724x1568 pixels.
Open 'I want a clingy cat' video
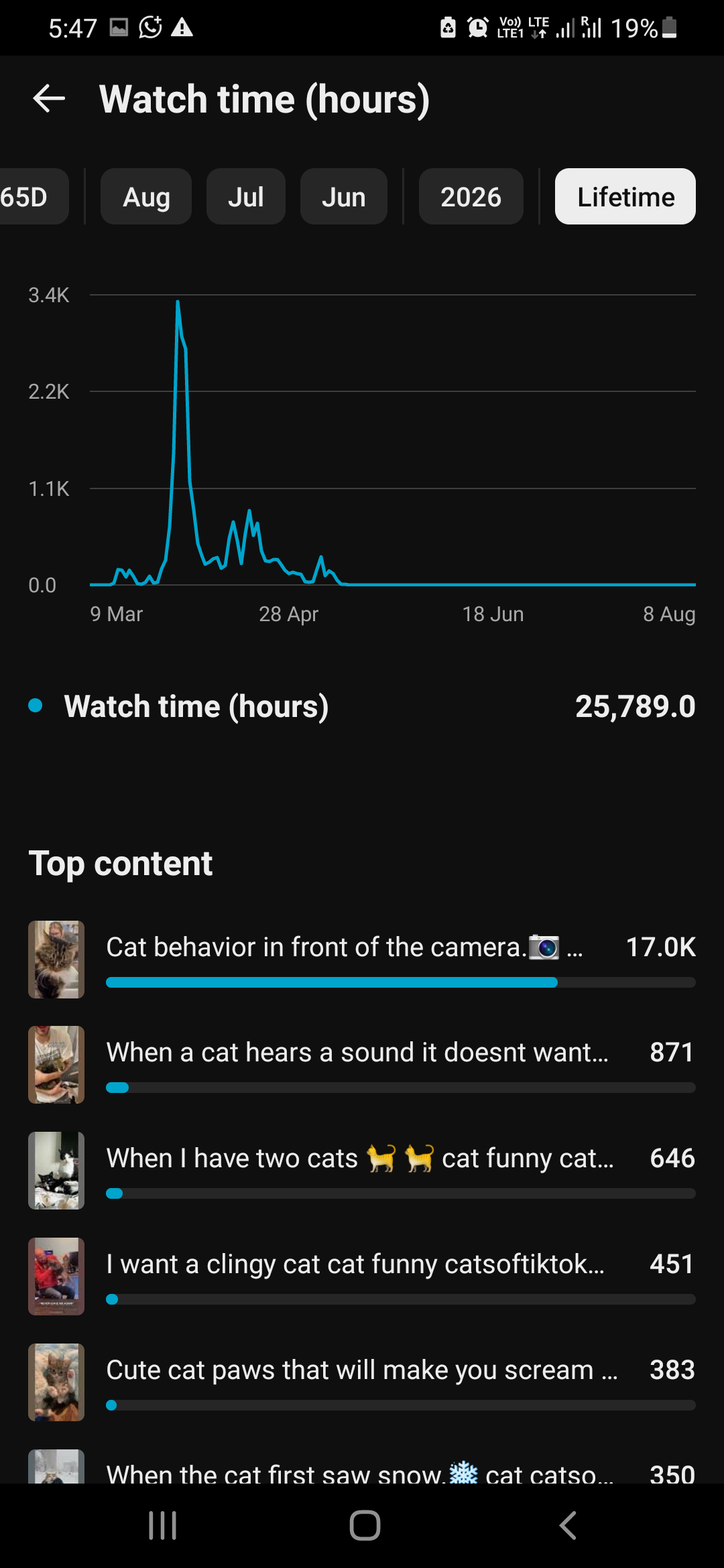click(x=362, y=1277)
